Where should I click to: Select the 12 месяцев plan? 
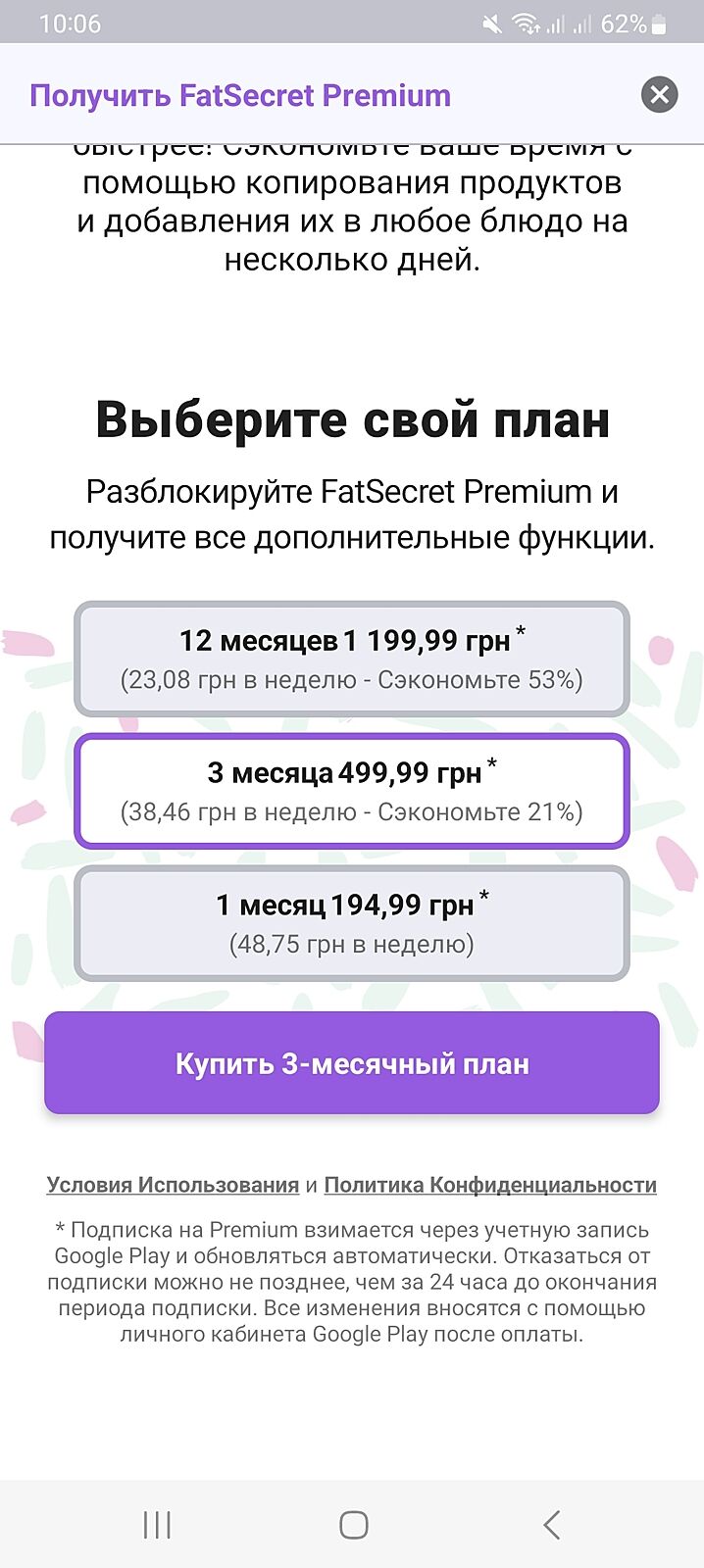click(x=351, y=659)
